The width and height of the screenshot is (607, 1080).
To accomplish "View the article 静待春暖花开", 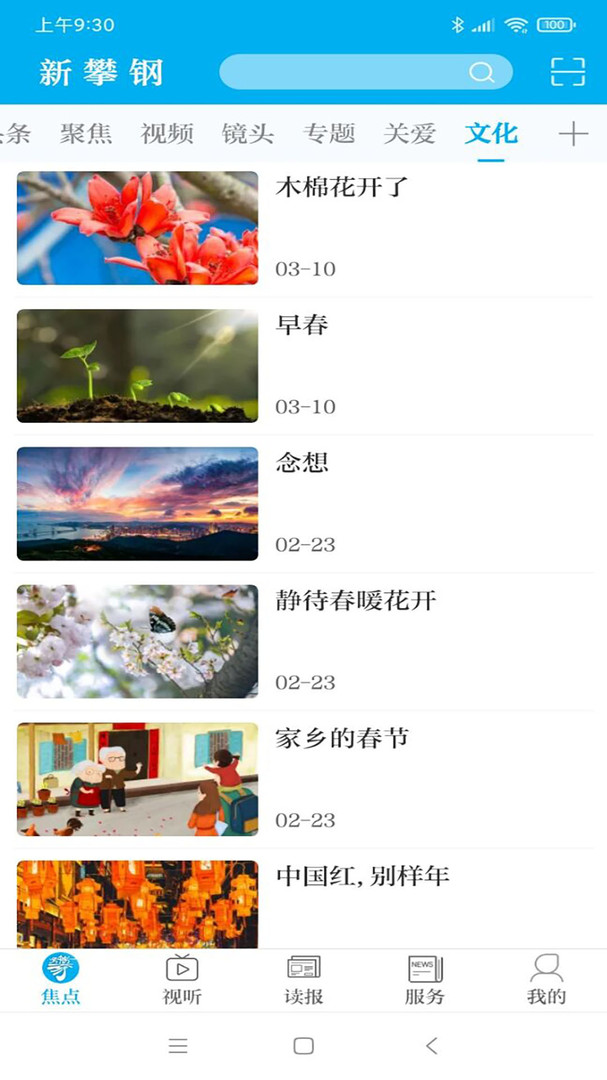I will coord(356,601).
